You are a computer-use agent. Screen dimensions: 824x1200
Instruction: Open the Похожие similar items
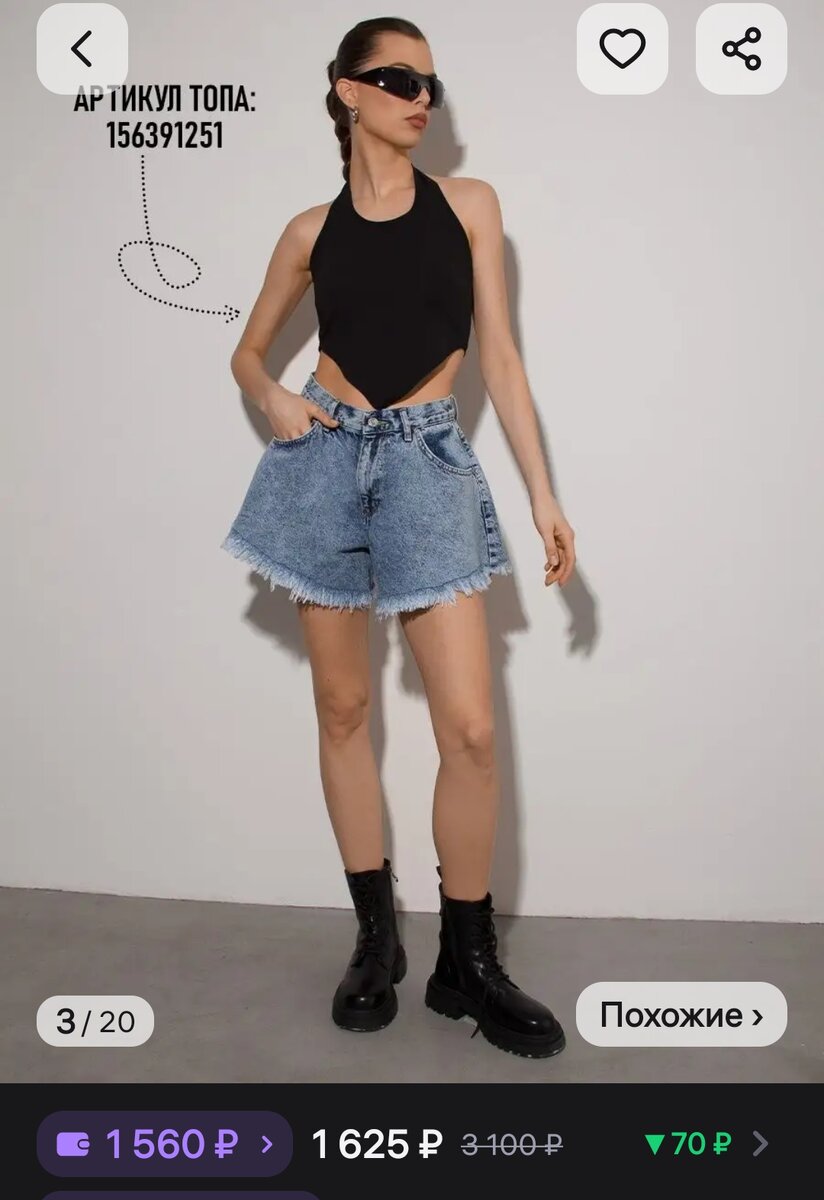point(681,1015)
